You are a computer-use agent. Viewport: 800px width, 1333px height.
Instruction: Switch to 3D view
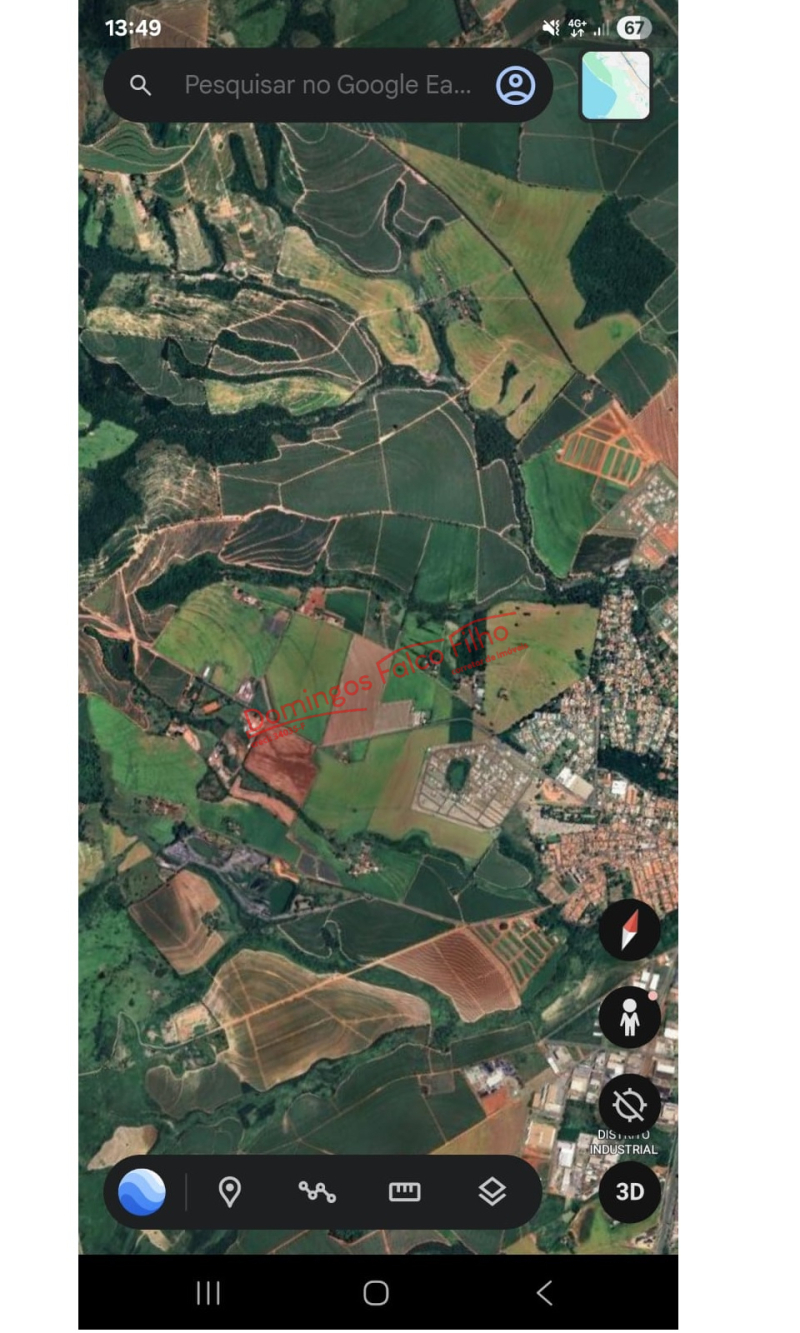click(x=629, y=1192)
